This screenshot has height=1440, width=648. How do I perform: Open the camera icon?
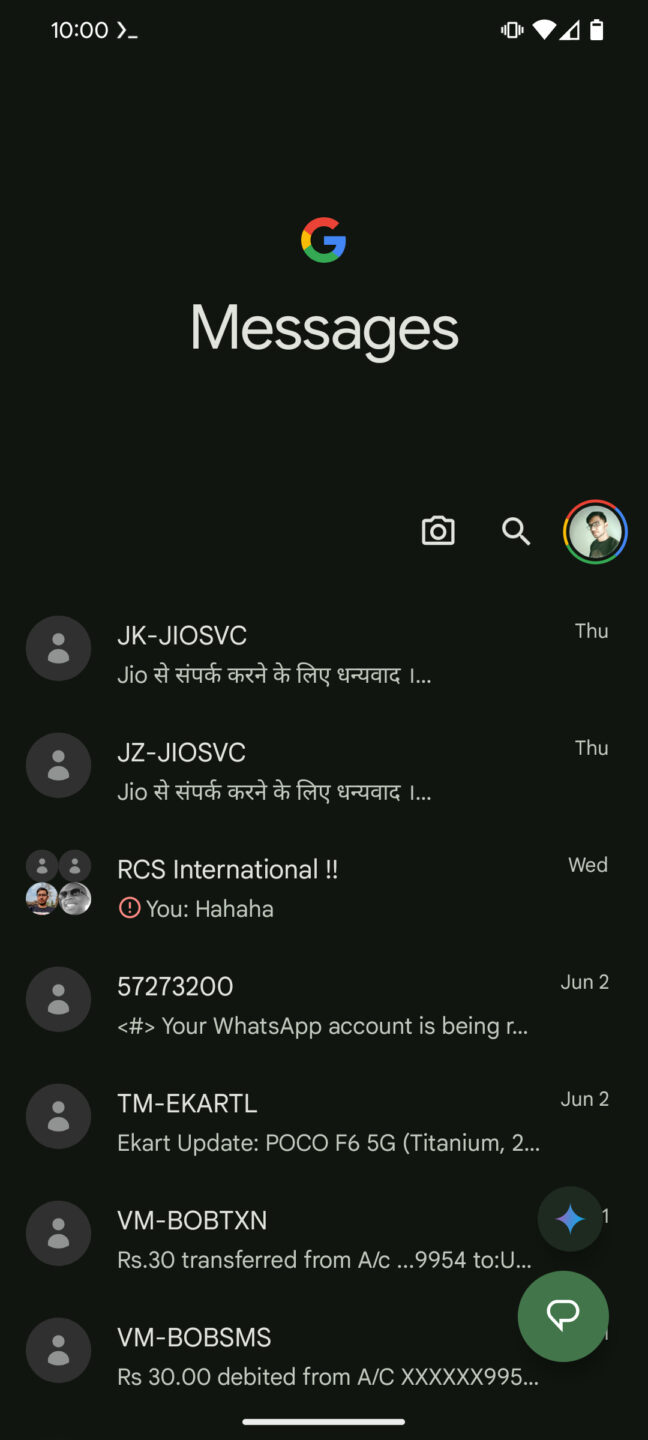(438, 531)
